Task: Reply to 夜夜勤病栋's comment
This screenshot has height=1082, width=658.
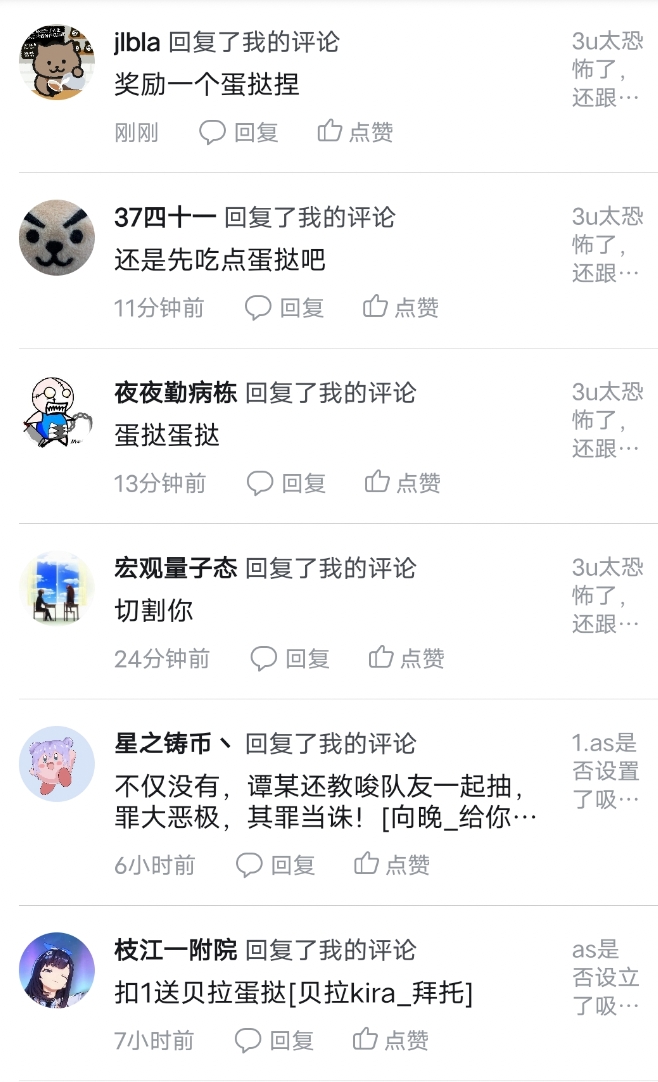Action: (x=287, y=483)
